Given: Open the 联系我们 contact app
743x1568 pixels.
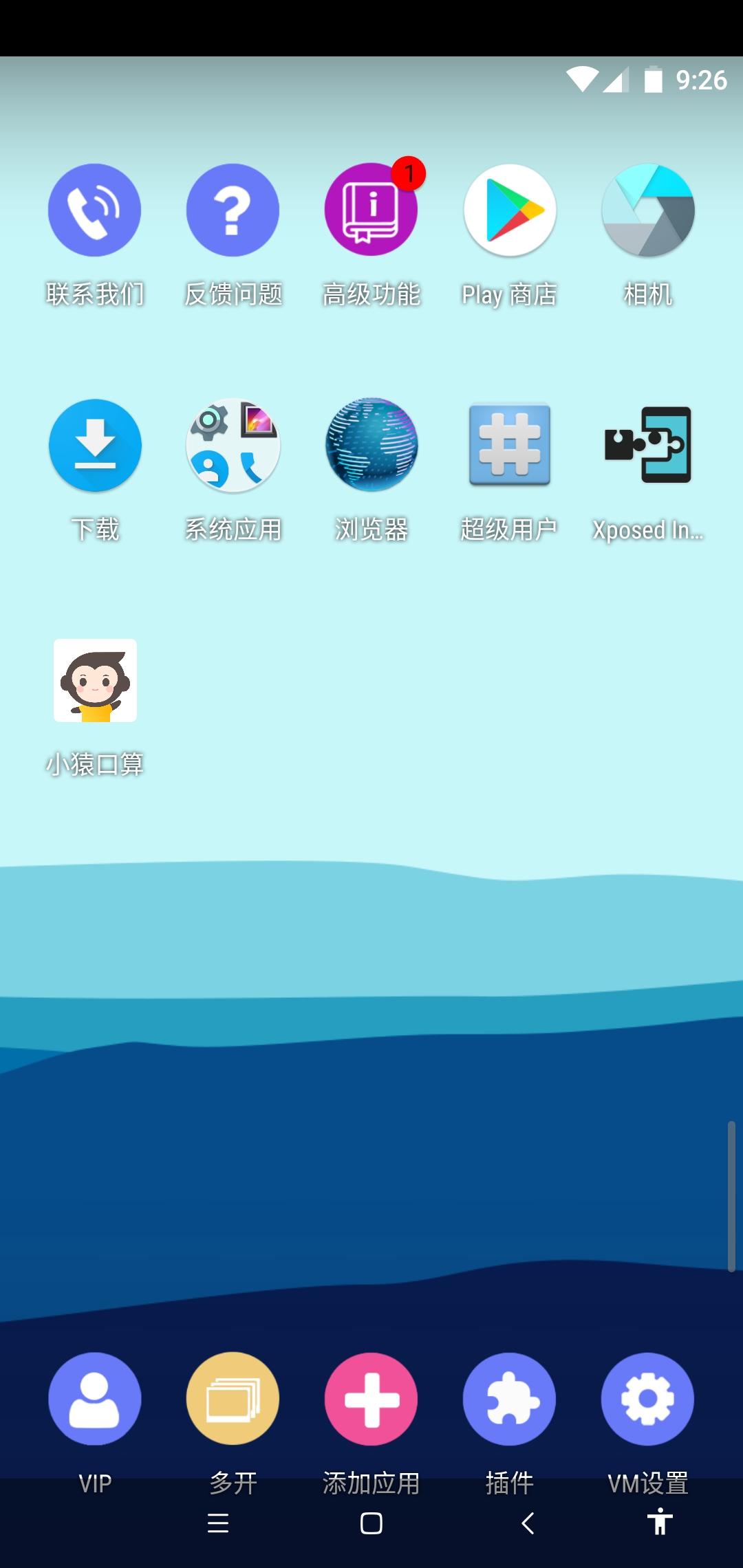Looking at the screenshot, I should coord(95,210).
